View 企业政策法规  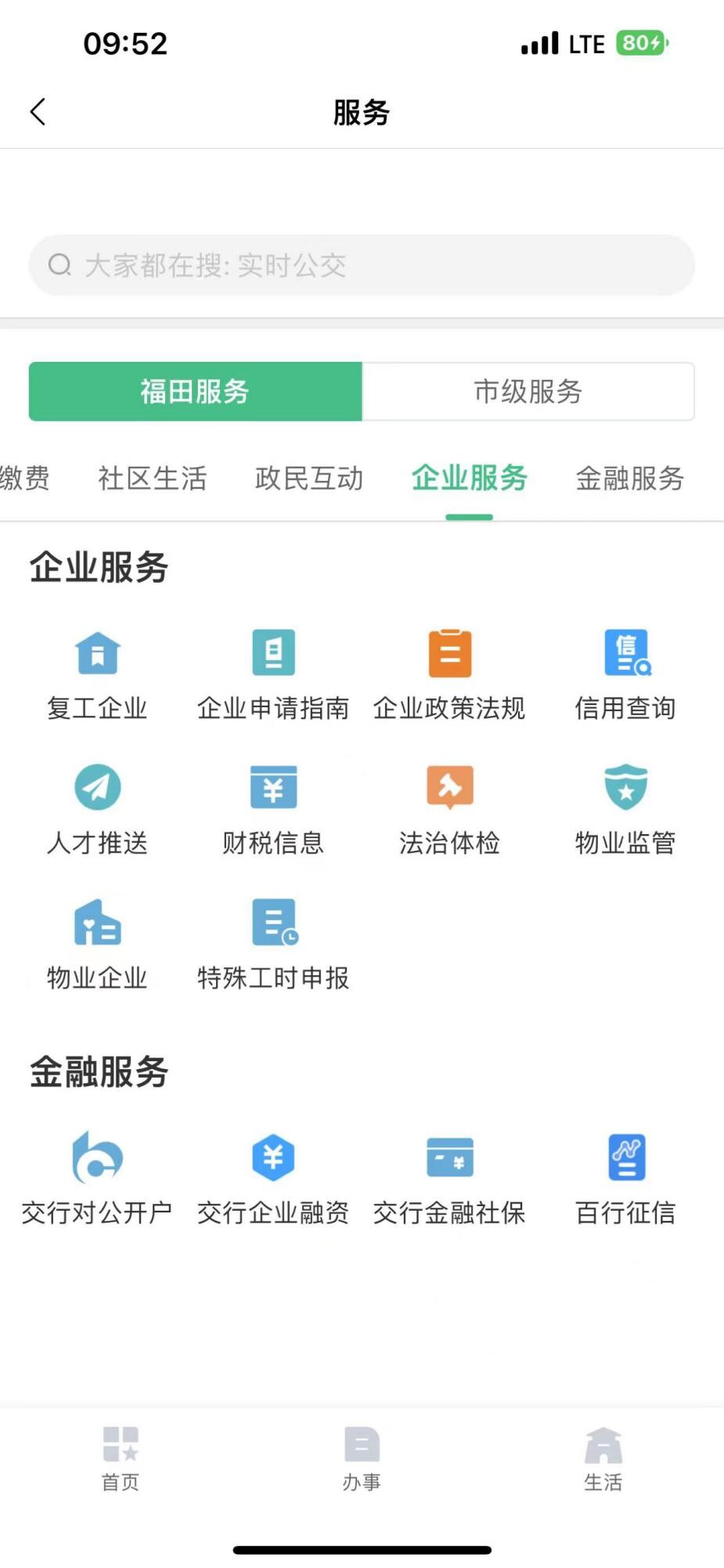449,674
